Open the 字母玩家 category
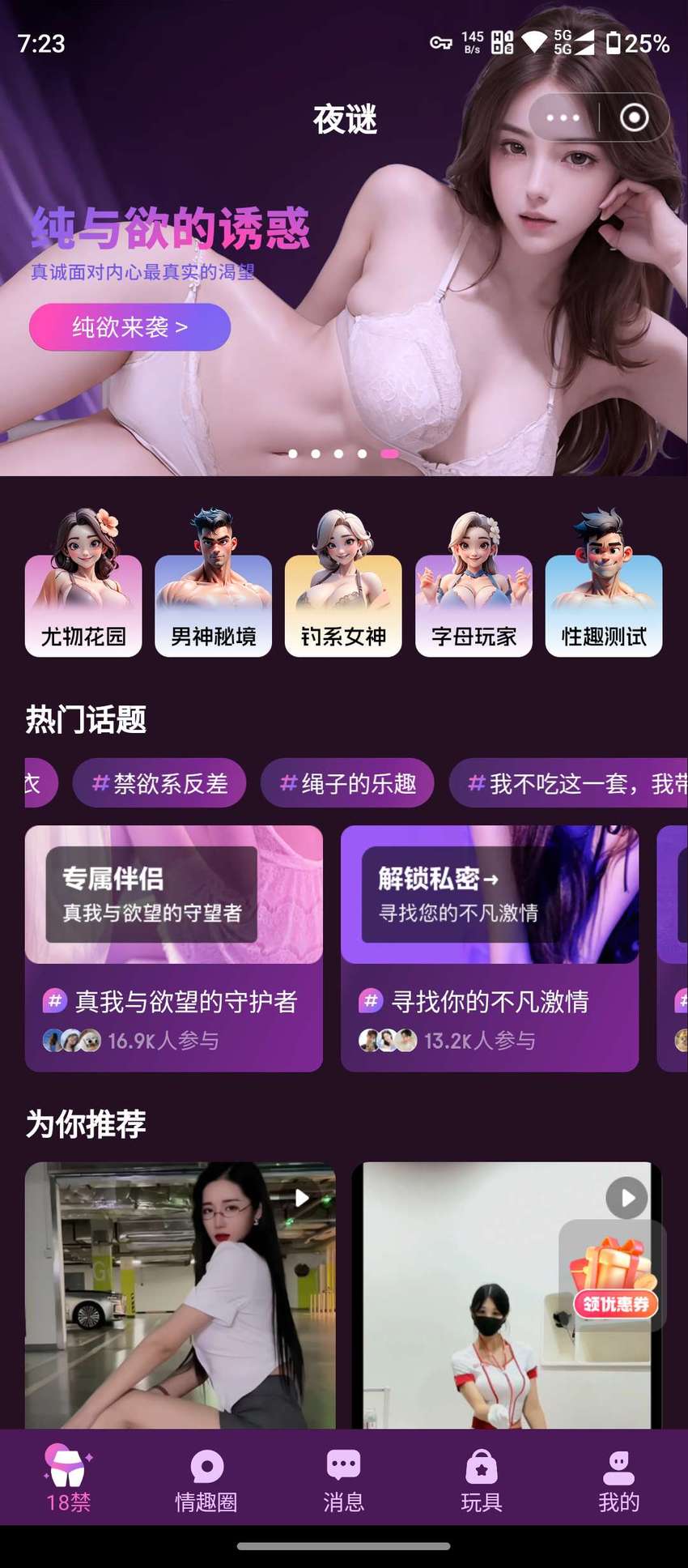 474,583
